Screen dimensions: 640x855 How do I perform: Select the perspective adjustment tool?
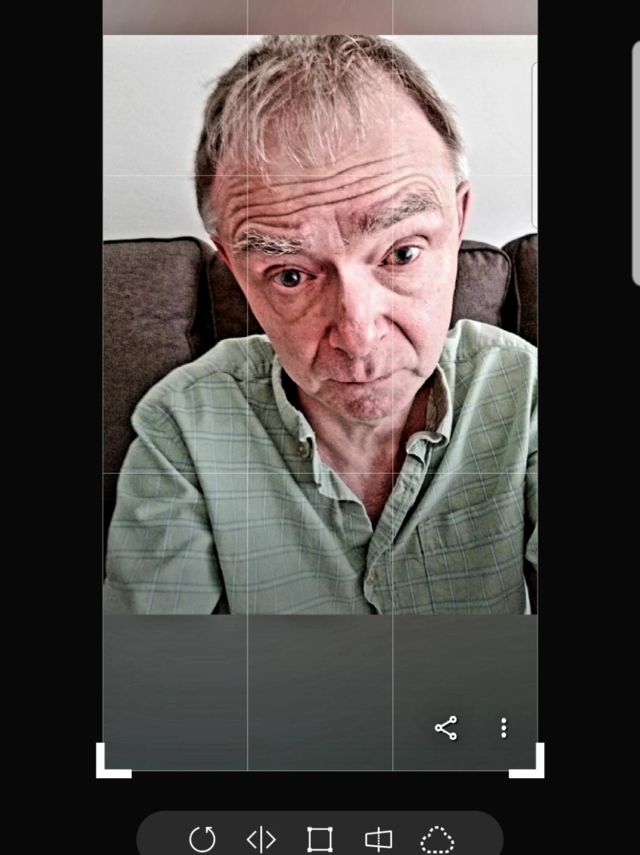(378, 839)
